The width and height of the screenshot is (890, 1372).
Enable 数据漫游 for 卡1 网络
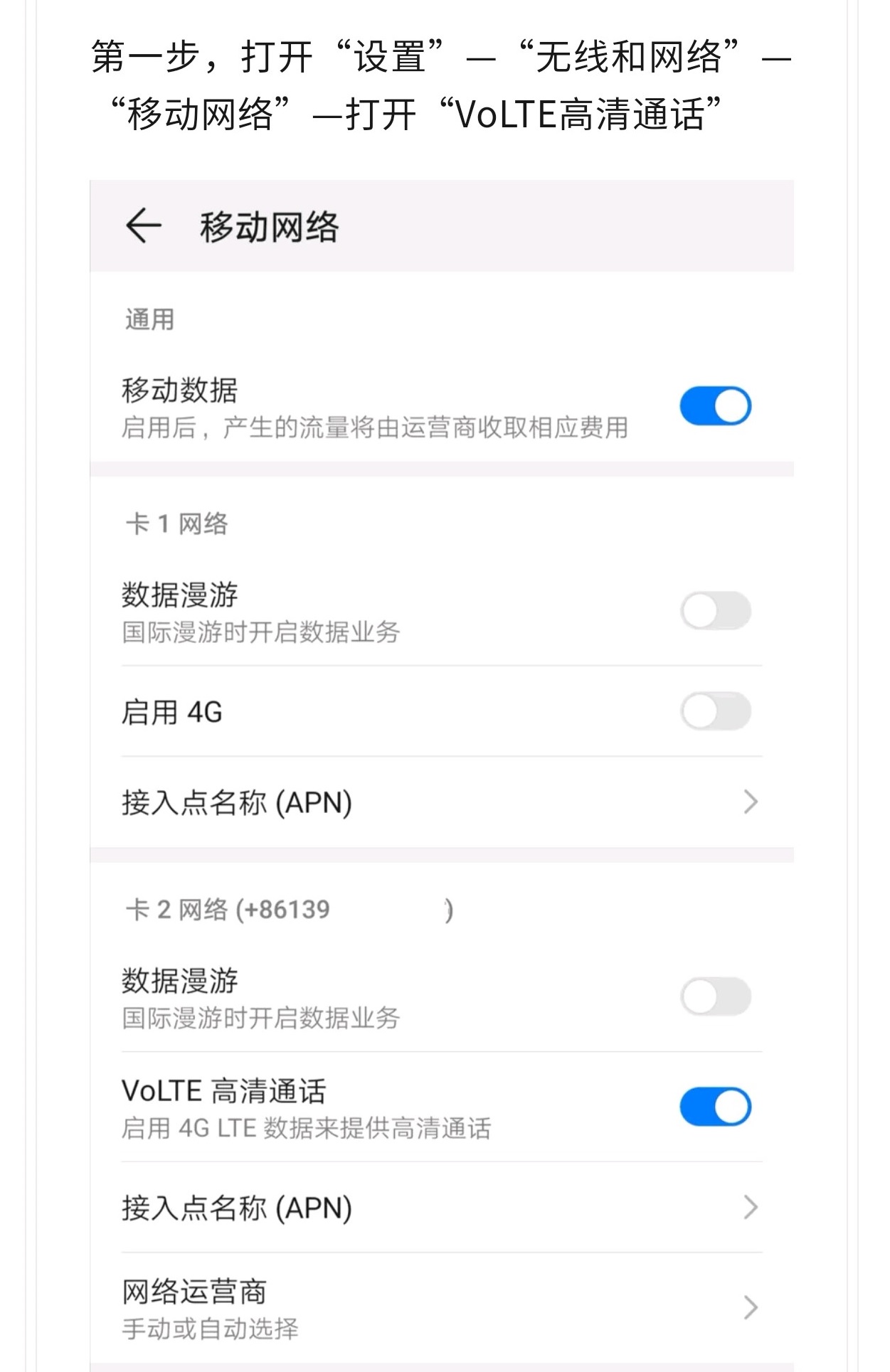(714, 610)
